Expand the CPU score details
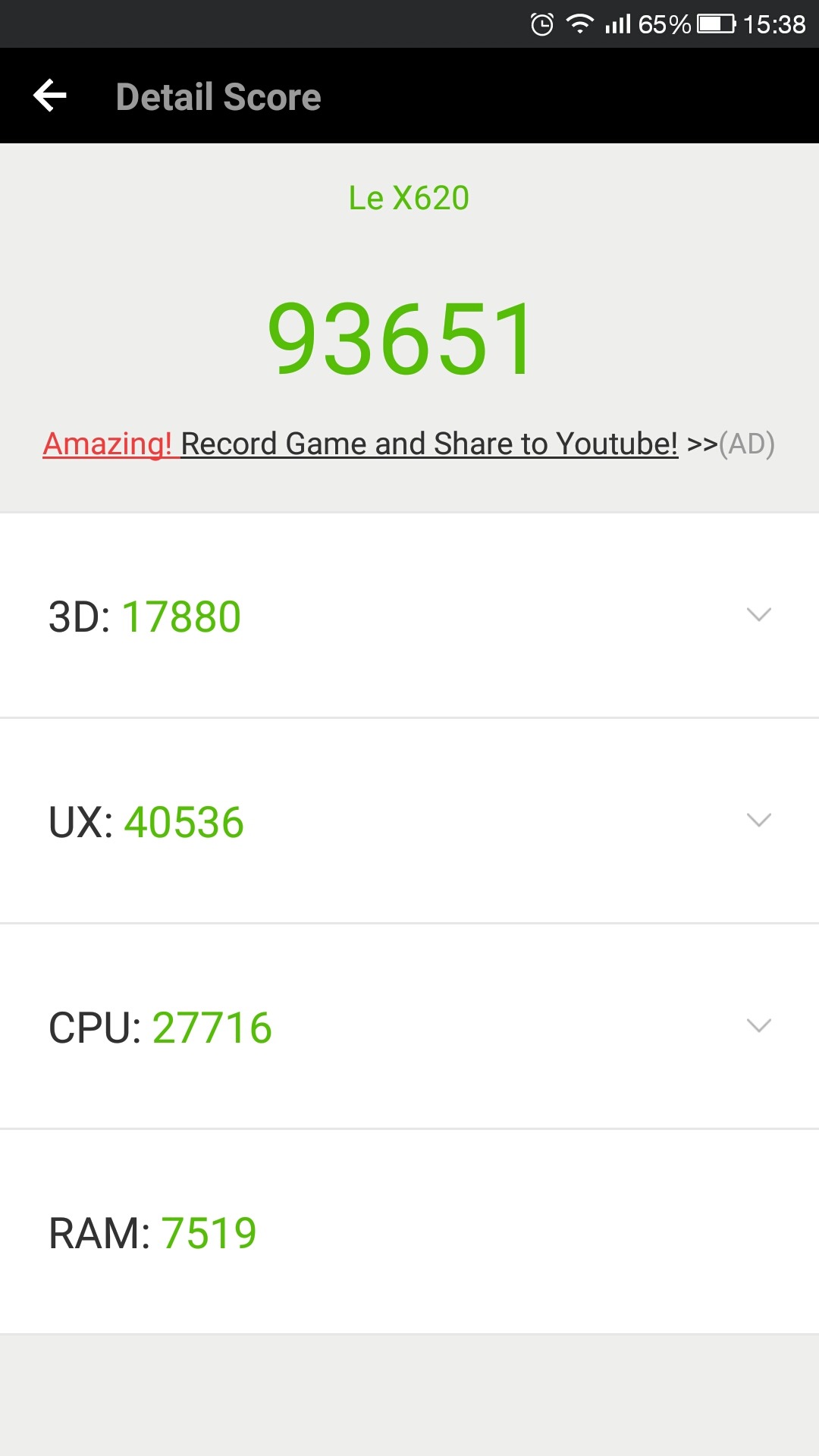Viewport: 819px width, 1456px height. point(758,1026)
